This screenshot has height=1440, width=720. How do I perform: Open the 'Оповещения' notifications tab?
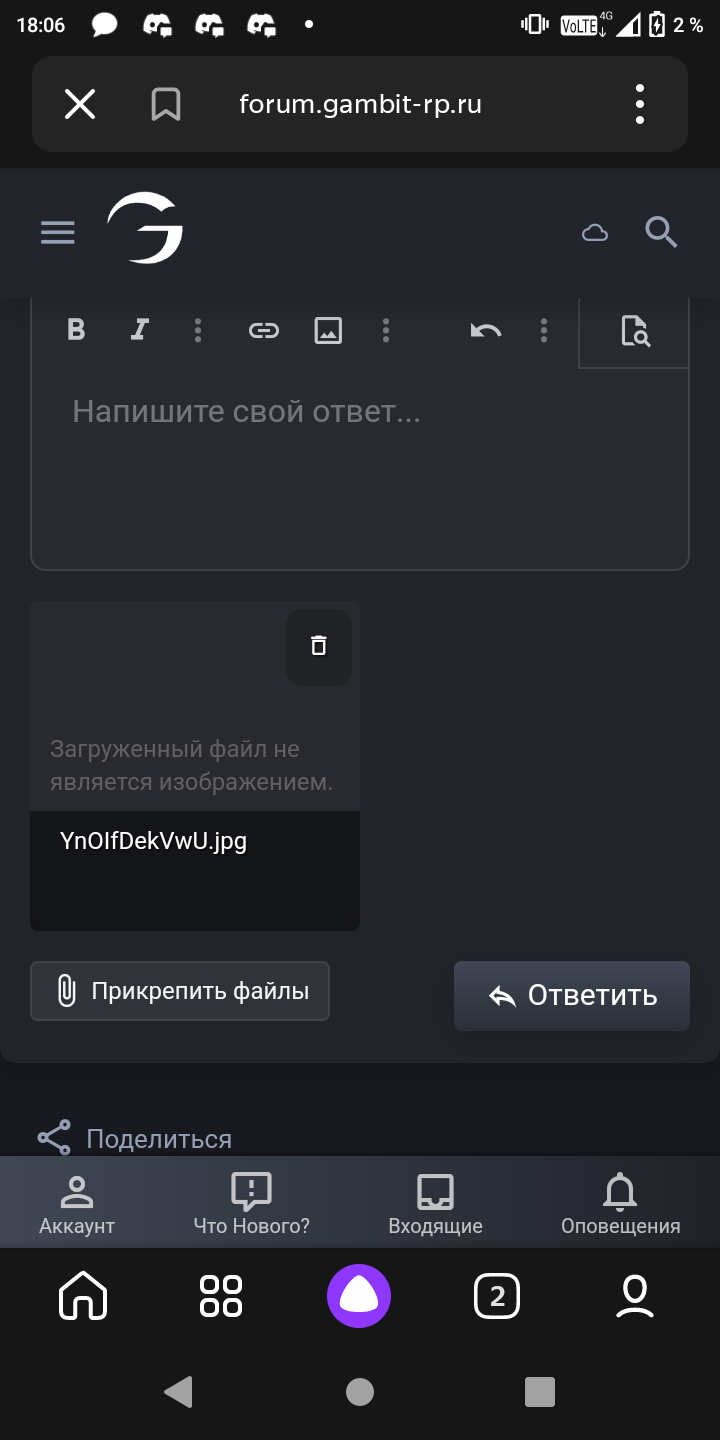click(620, 1204)
